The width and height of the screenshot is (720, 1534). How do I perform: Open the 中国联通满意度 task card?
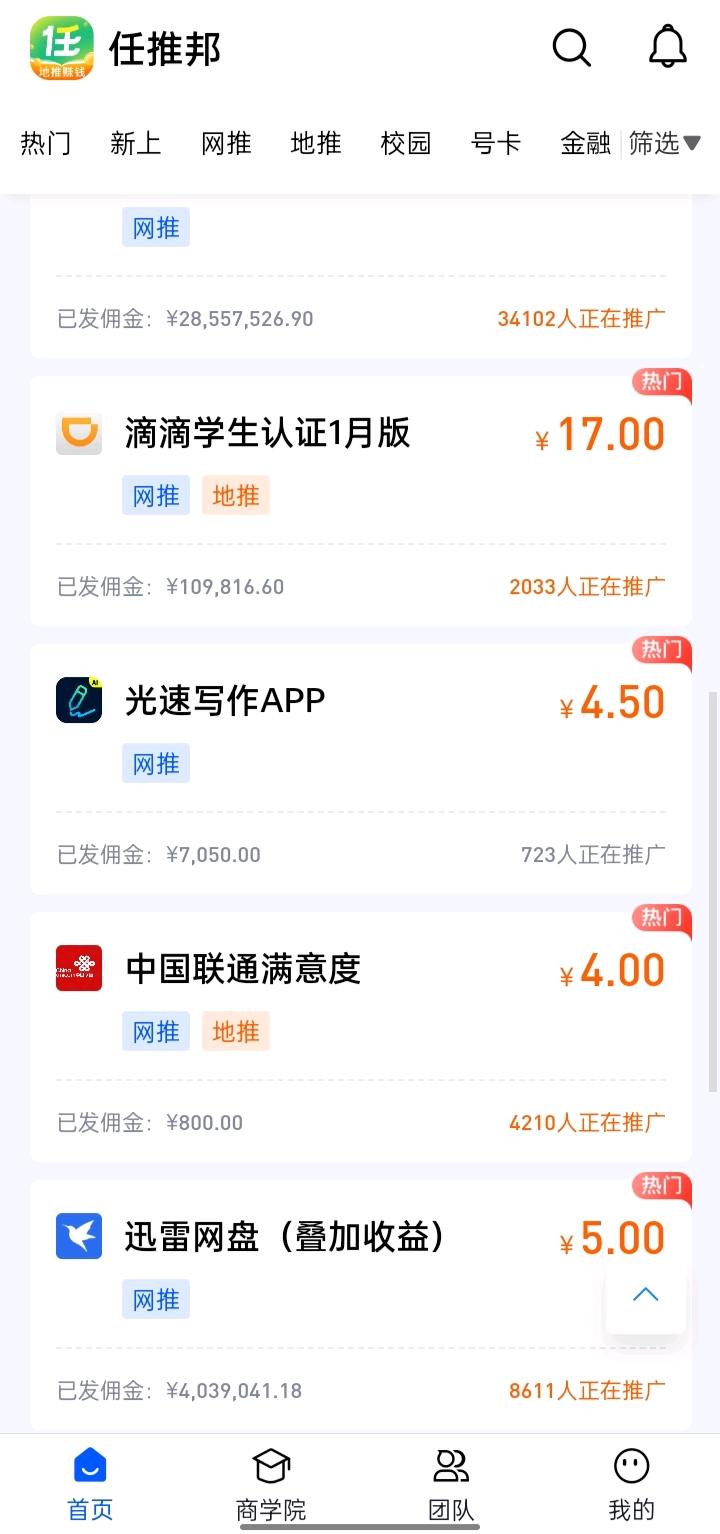(x=361, y=1037)
